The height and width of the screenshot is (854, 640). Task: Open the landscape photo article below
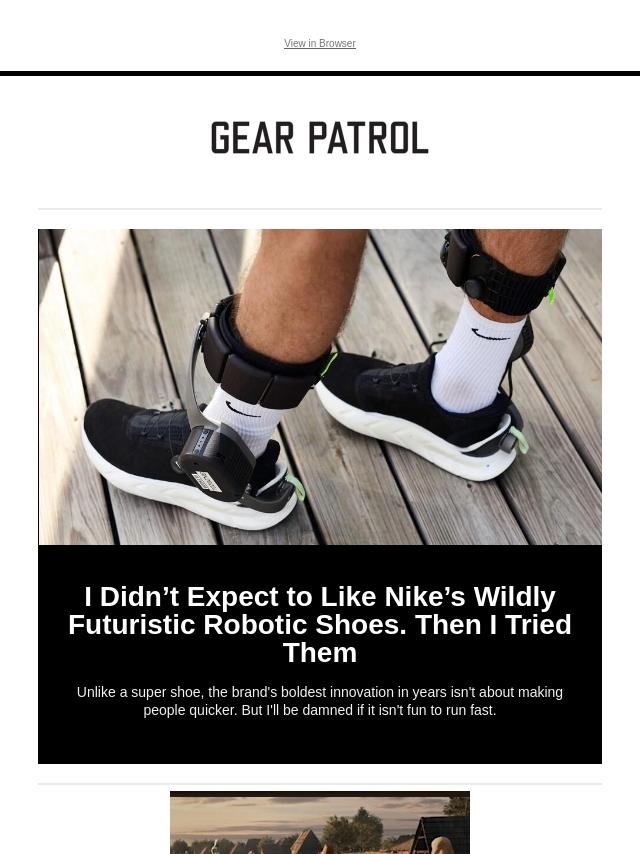320,822
